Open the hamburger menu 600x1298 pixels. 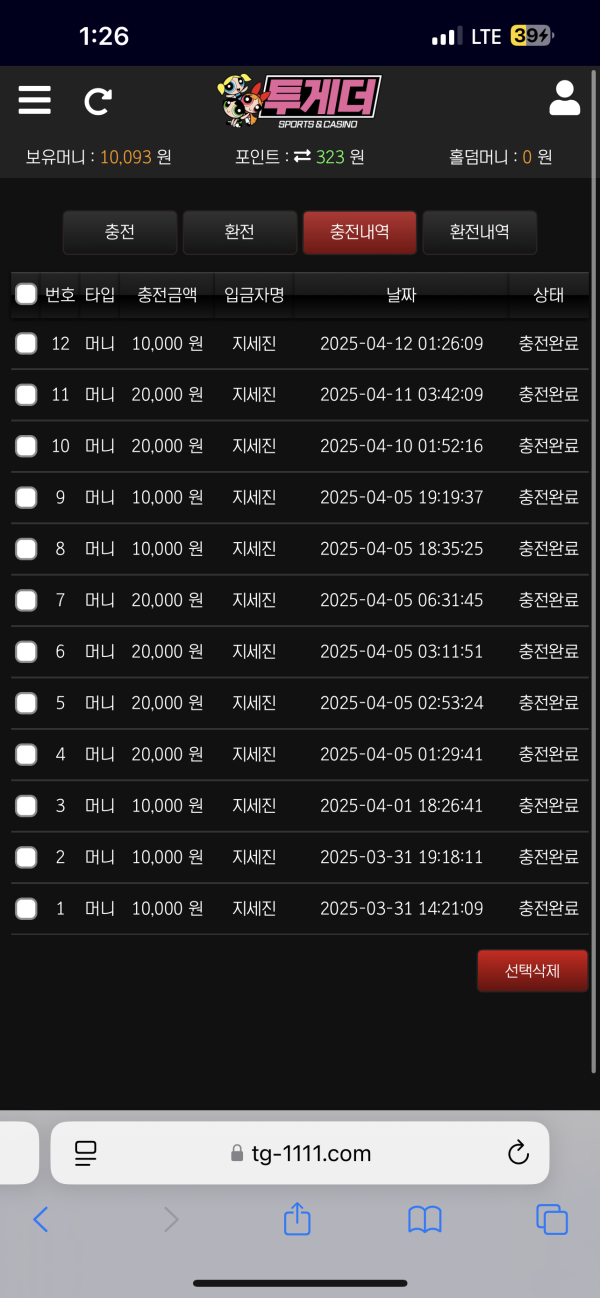pyautogui.click(x=34, y=100)
